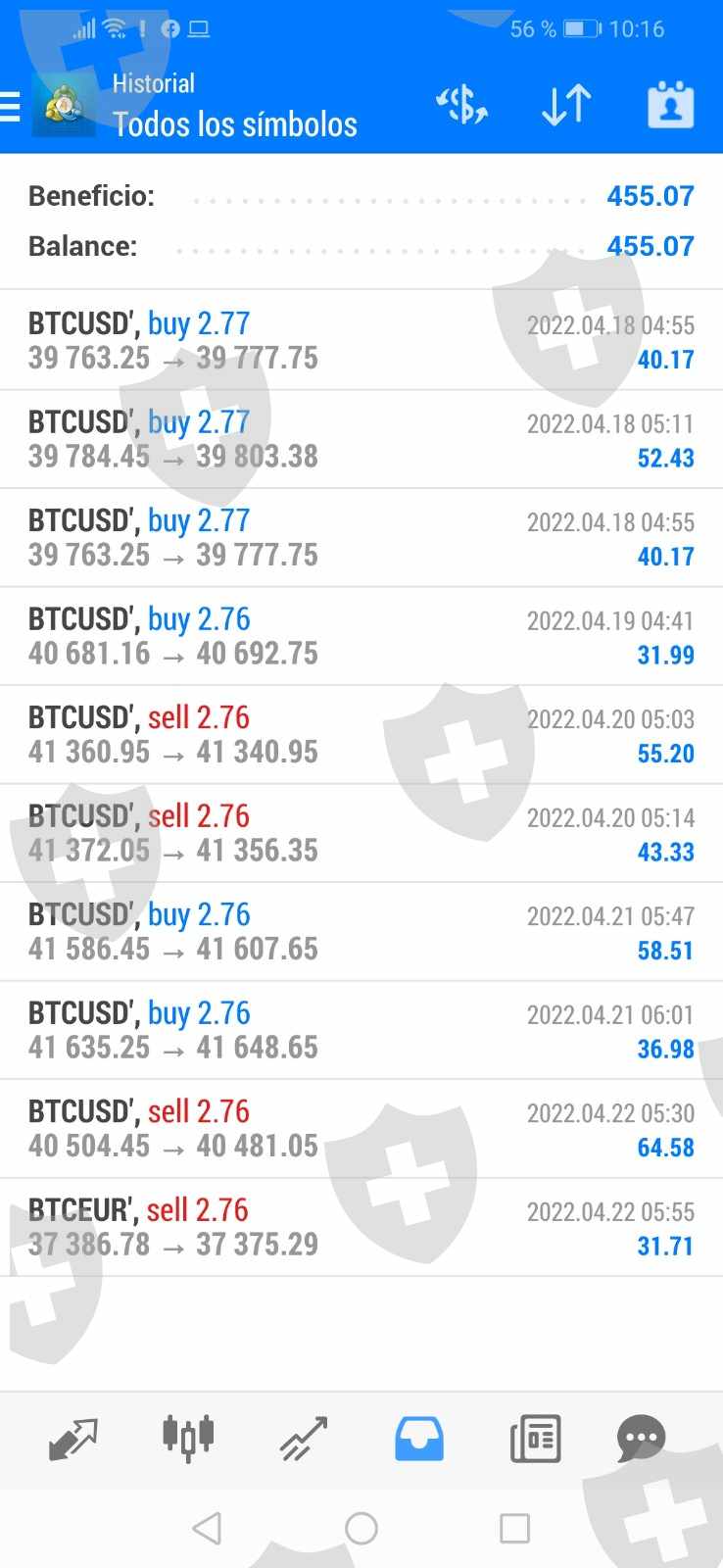Open the BTCUSD buy at 2022.04.21 06:01
The image size is (723, 1568).
(361, 1030)
